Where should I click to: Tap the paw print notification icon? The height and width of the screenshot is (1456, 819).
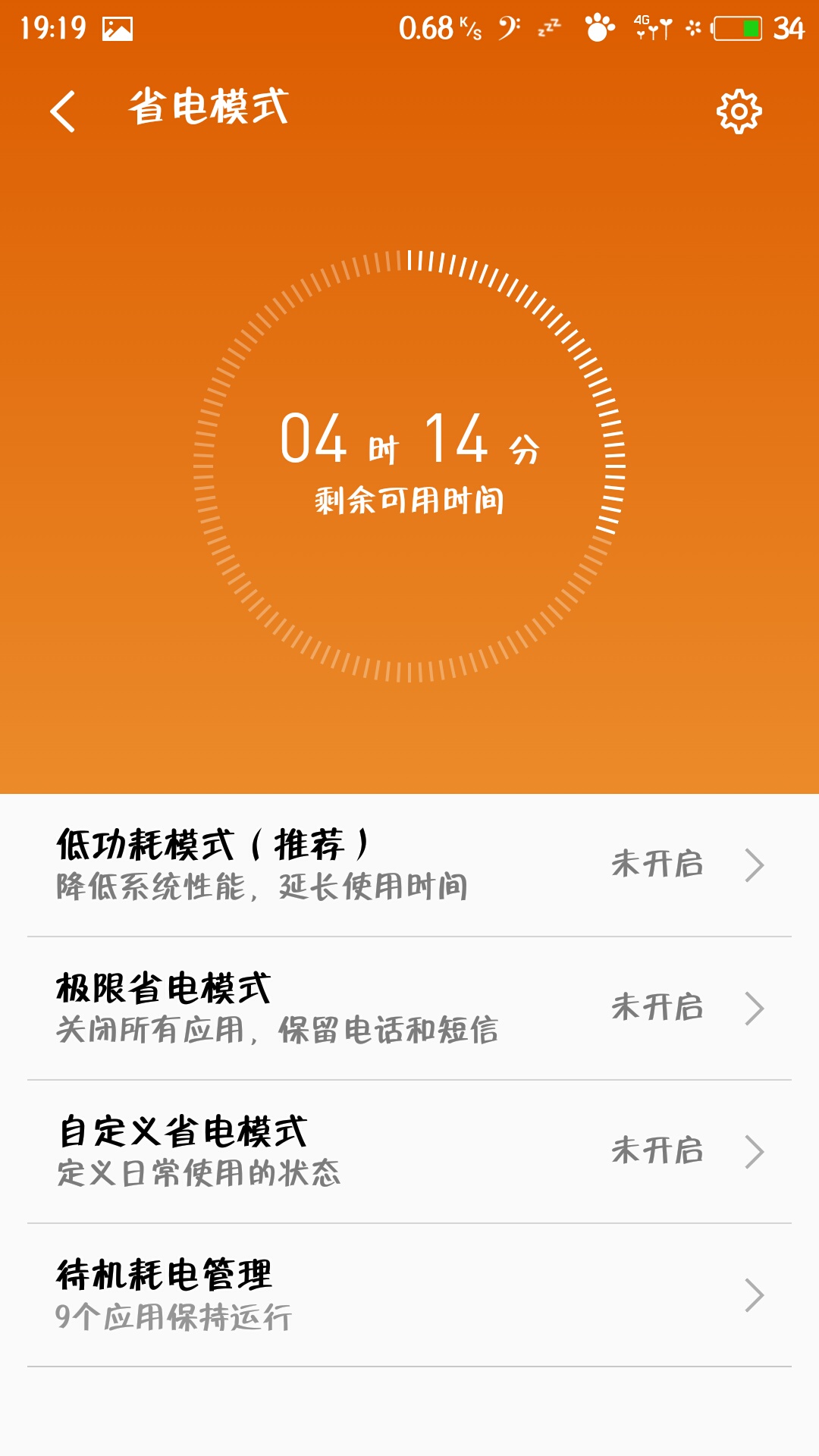point(598,26)
